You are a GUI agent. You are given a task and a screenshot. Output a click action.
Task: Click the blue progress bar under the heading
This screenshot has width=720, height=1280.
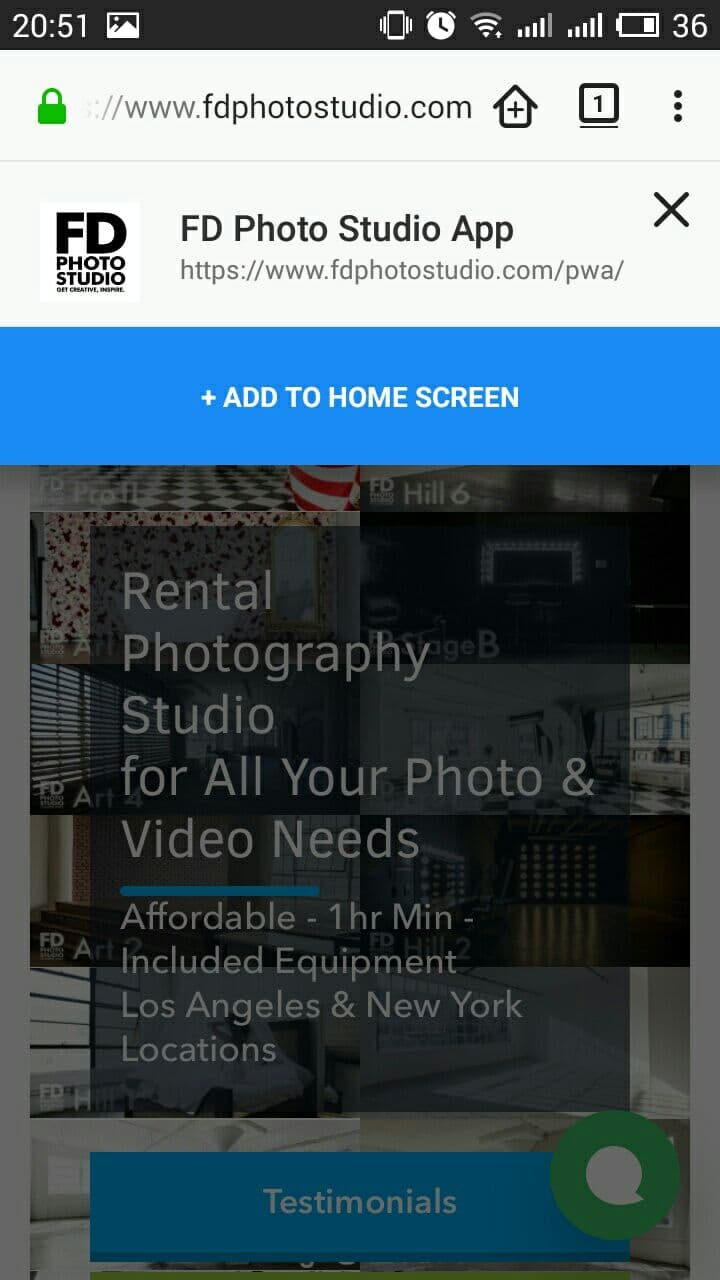[219, 890]
